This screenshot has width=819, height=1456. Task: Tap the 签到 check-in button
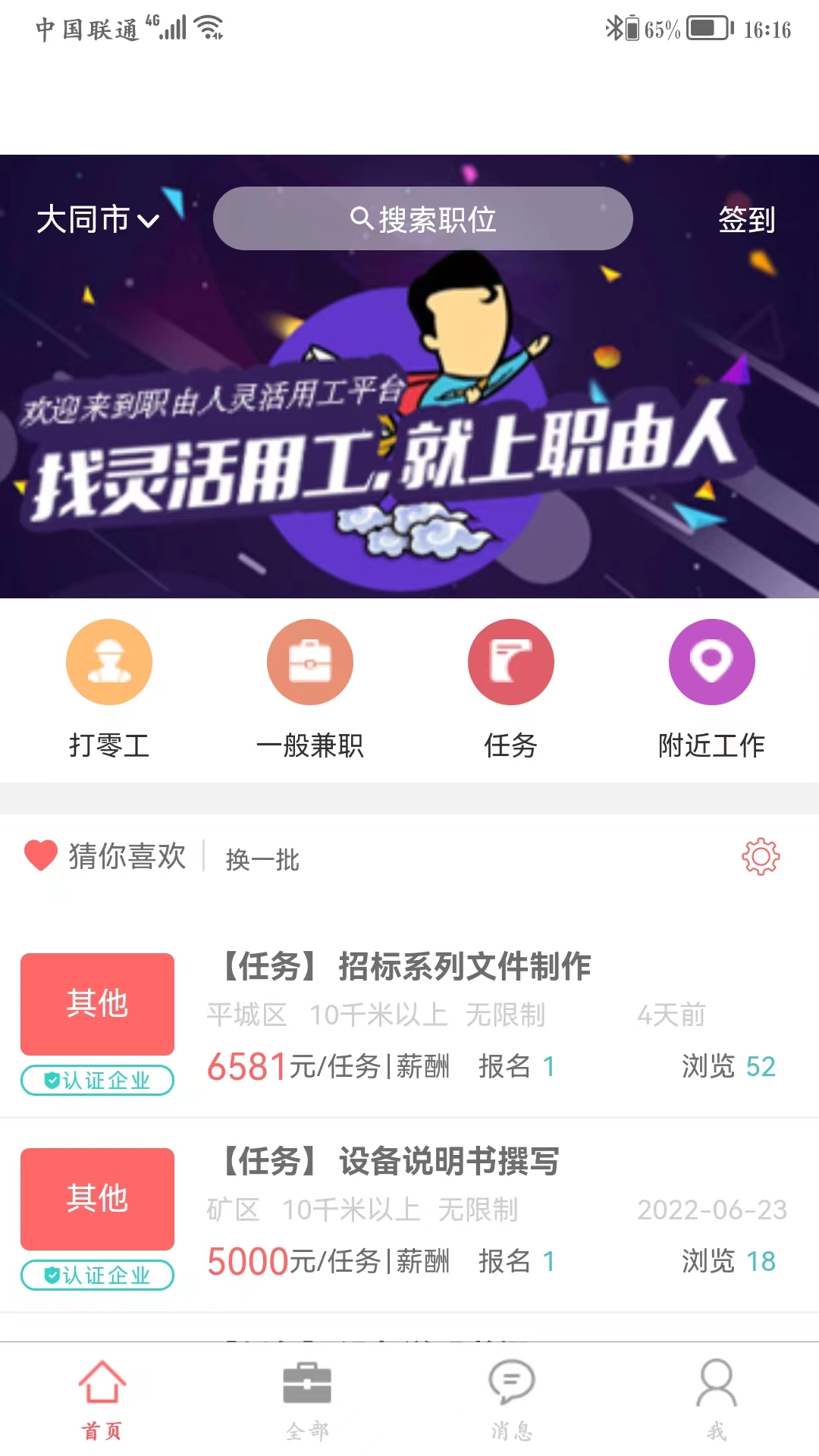[745, 218]
